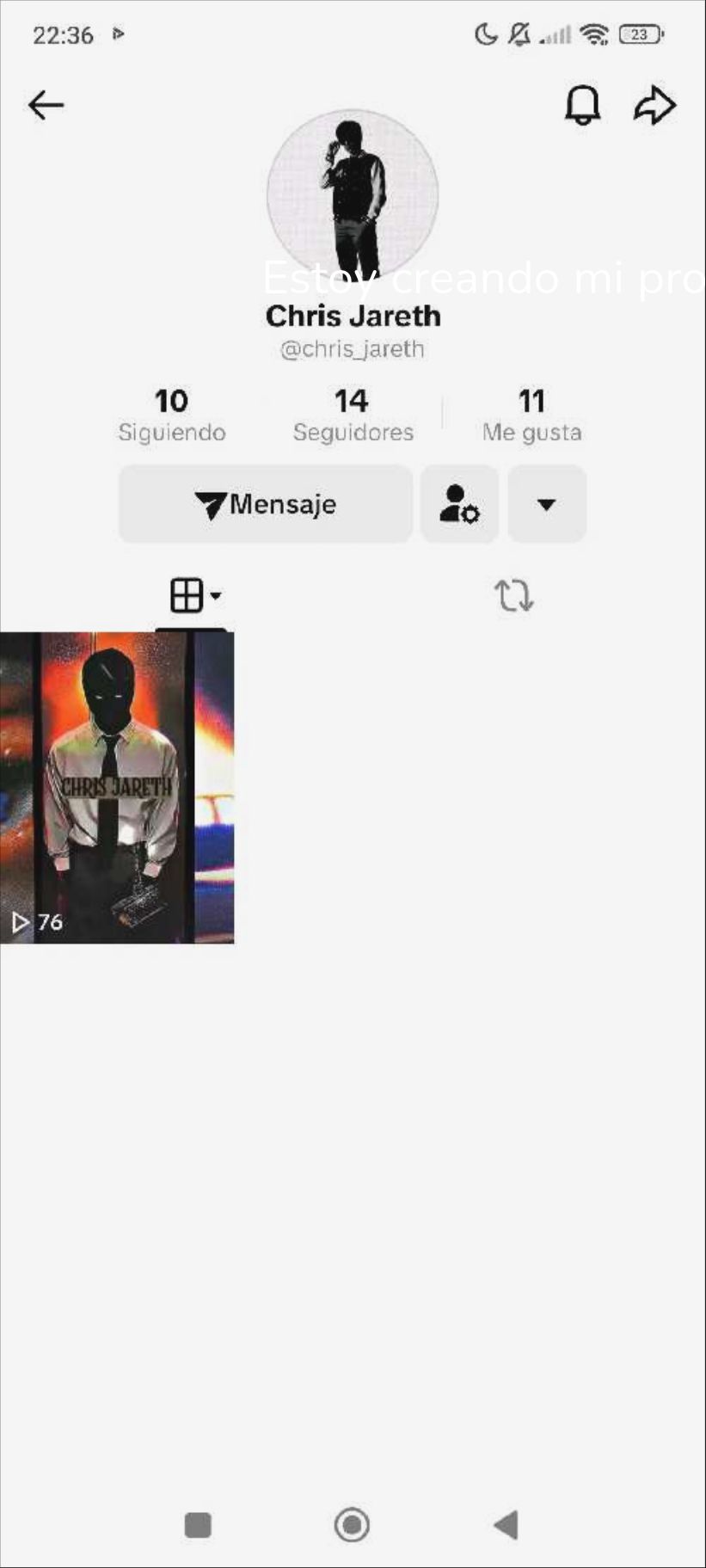Open recent apps with the square button
The image size is (706, 1568).
tap(198, 1525)
